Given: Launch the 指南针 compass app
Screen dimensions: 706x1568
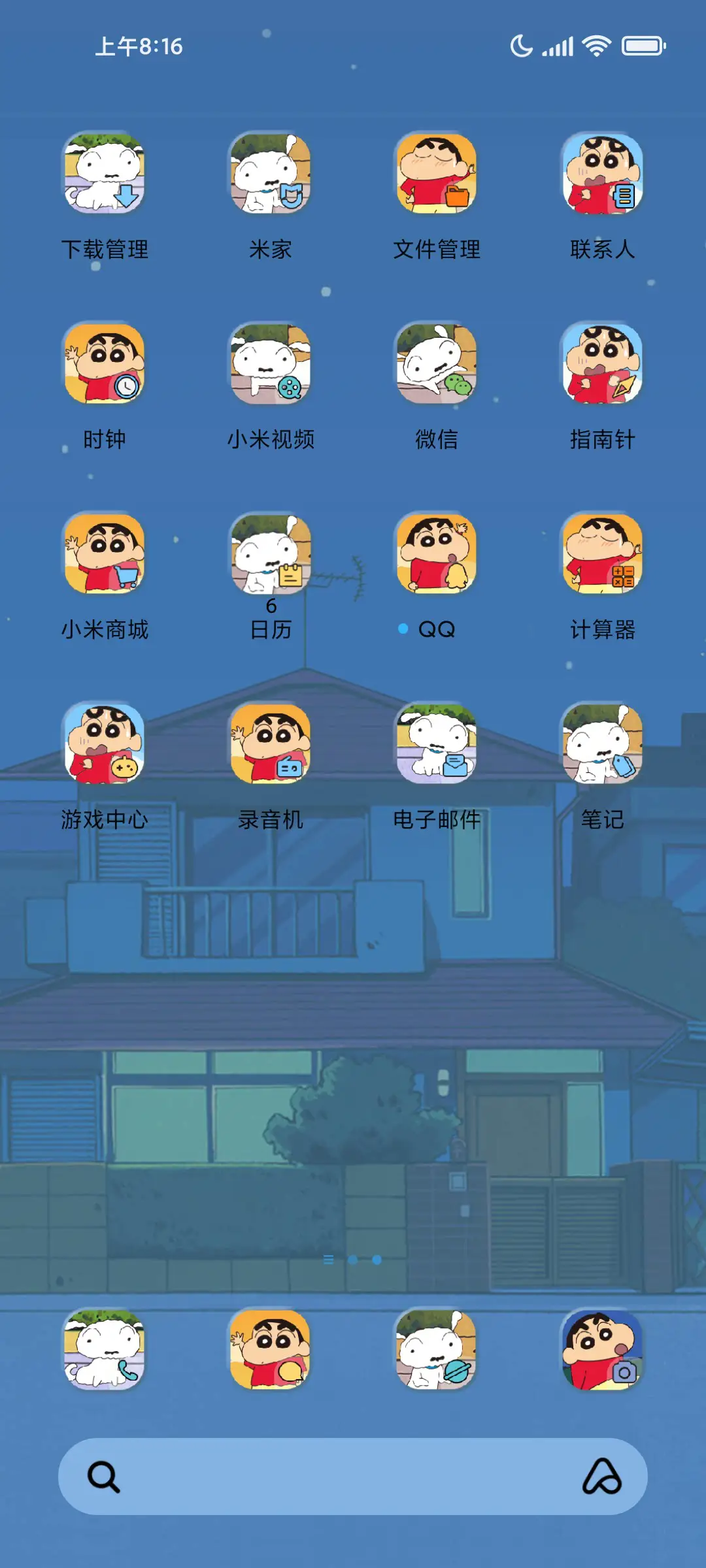Looking at the screenshot, I should click(602, 364).
